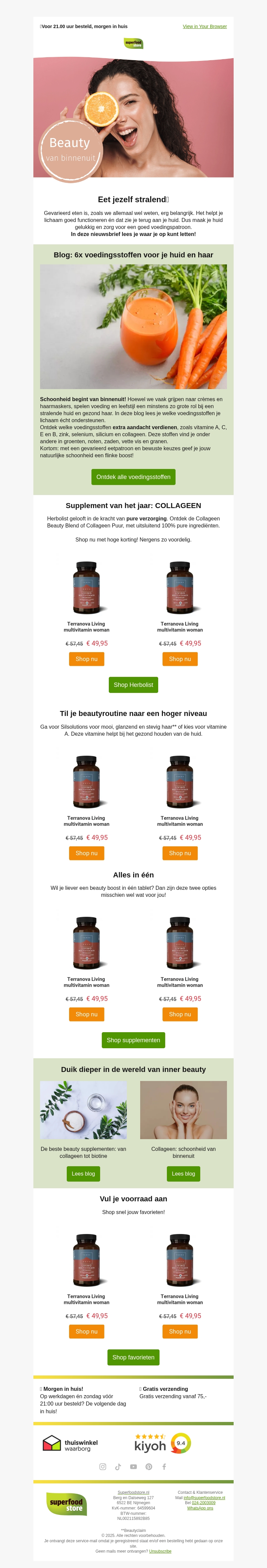Image resolution: width=267 pixels, height=1568 pixels.
Task: Call the 024-2003009 phone link
Action: click(204, 1503)
